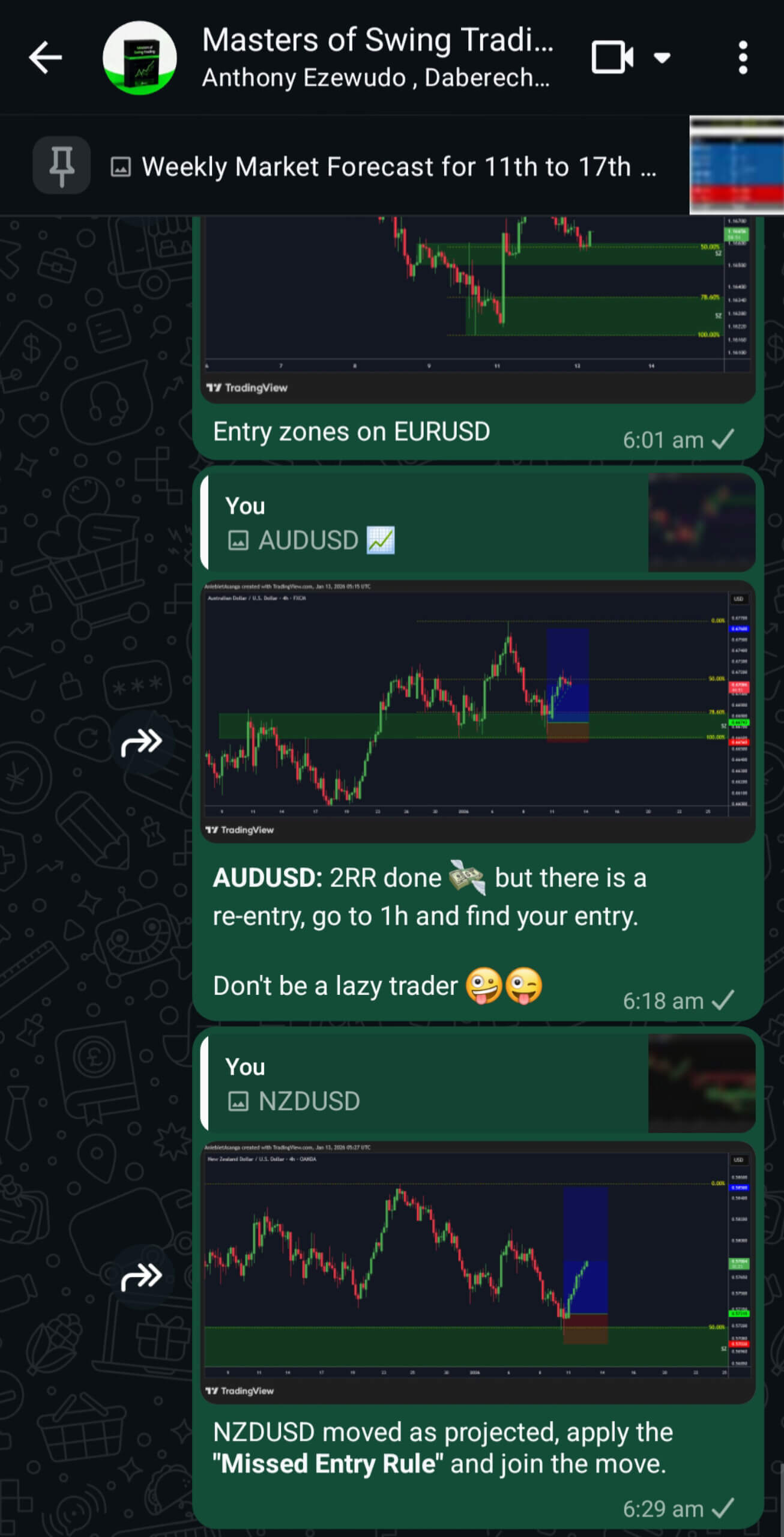Jump to quoted NZDUSD message
Screen dimensions: 784x1537
pyautogui.click(x=477, y=1083)
